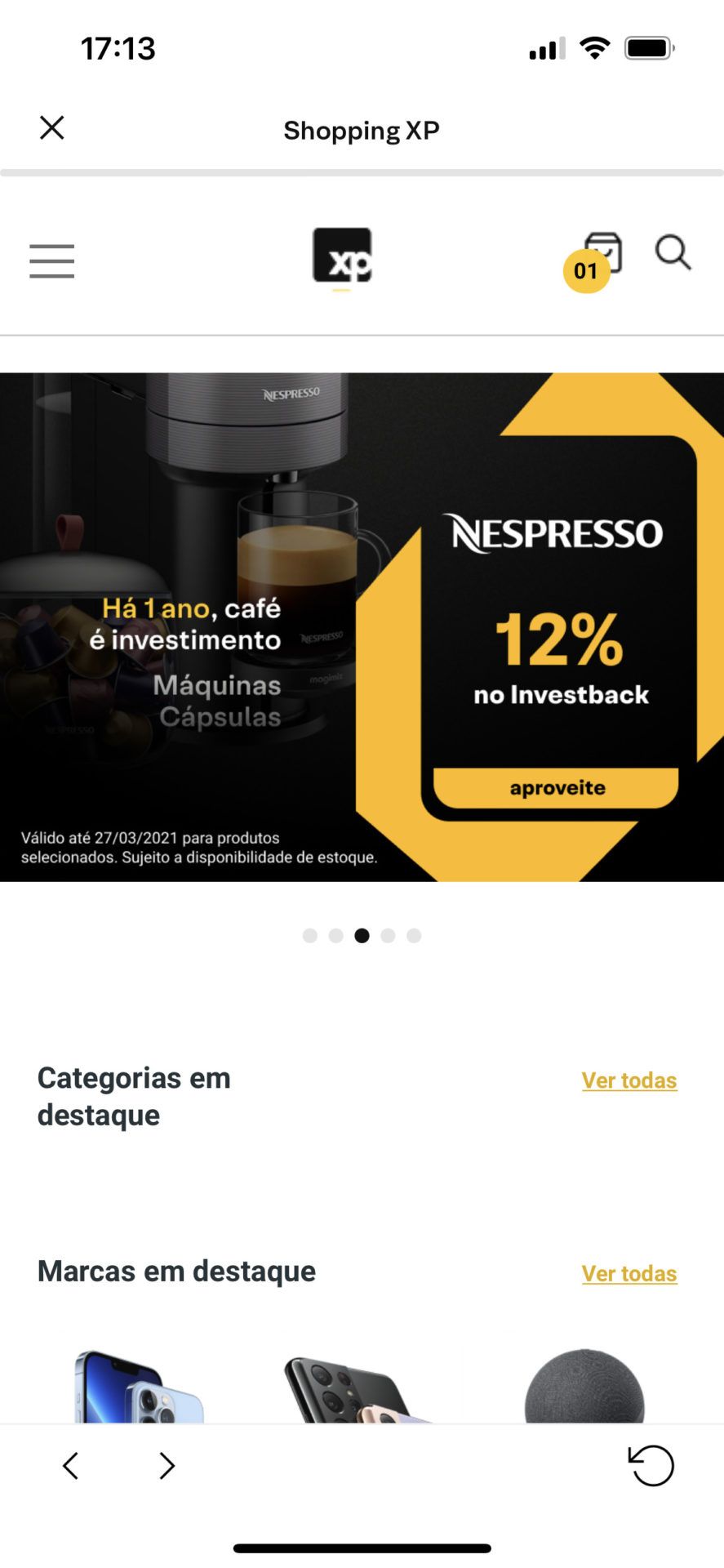
Task: Open the hamburger drawer menu
Action: pos(52,261)
